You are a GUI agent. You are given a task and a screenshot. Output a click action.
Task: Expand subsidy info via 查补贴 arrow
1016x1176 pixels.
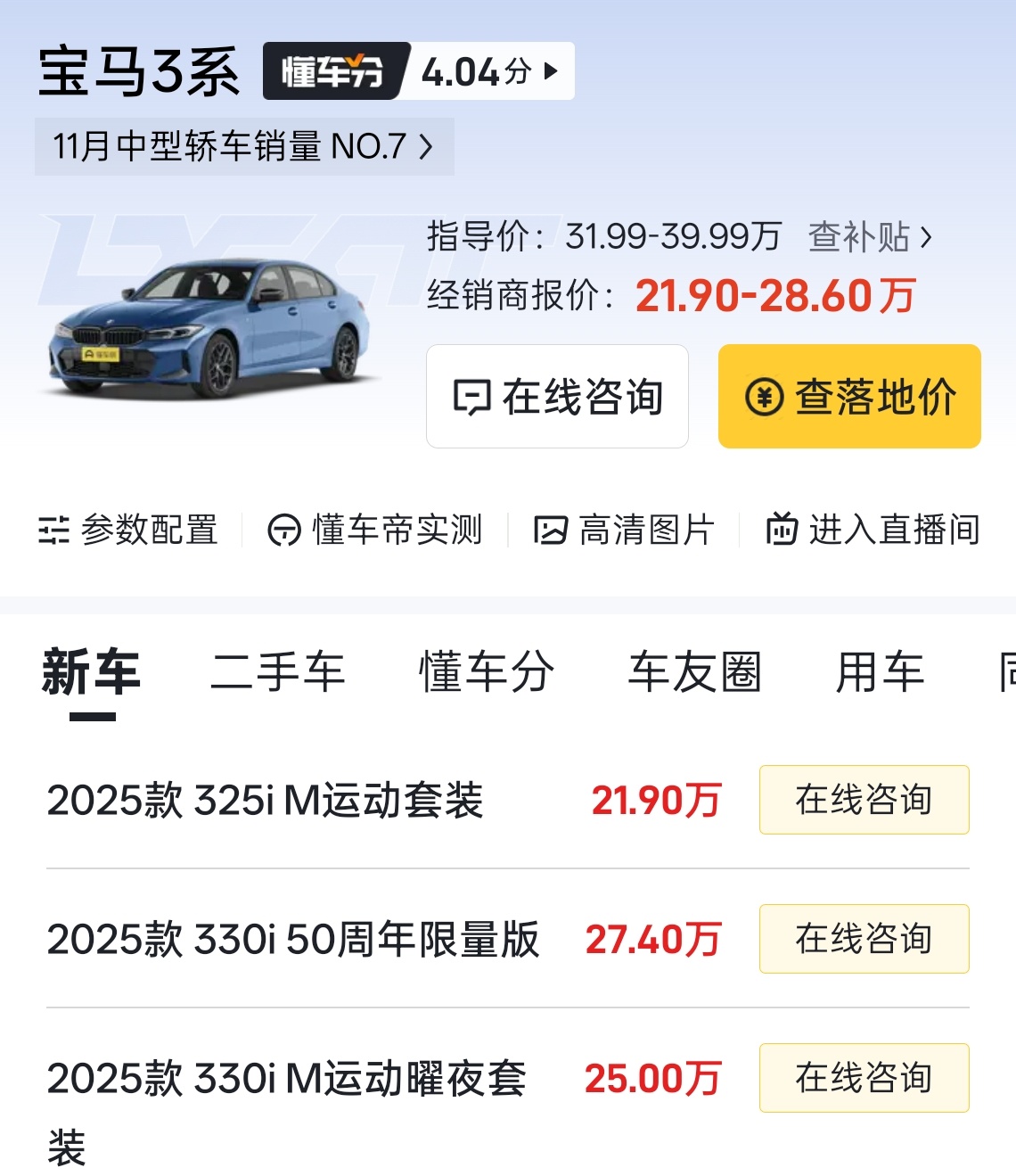coord(929,237)
